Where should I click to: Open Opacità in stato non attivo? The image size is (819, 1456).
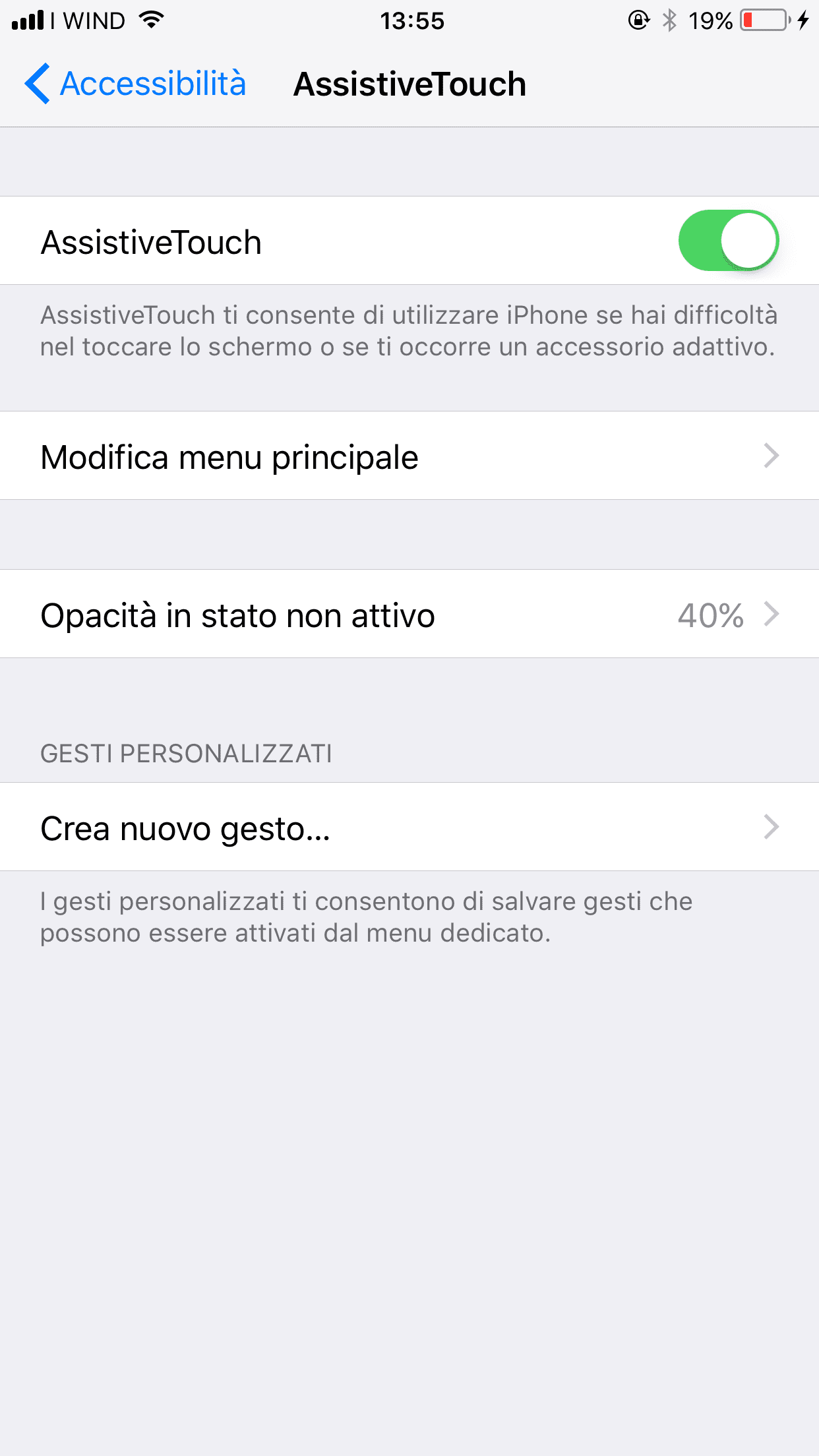409,614
